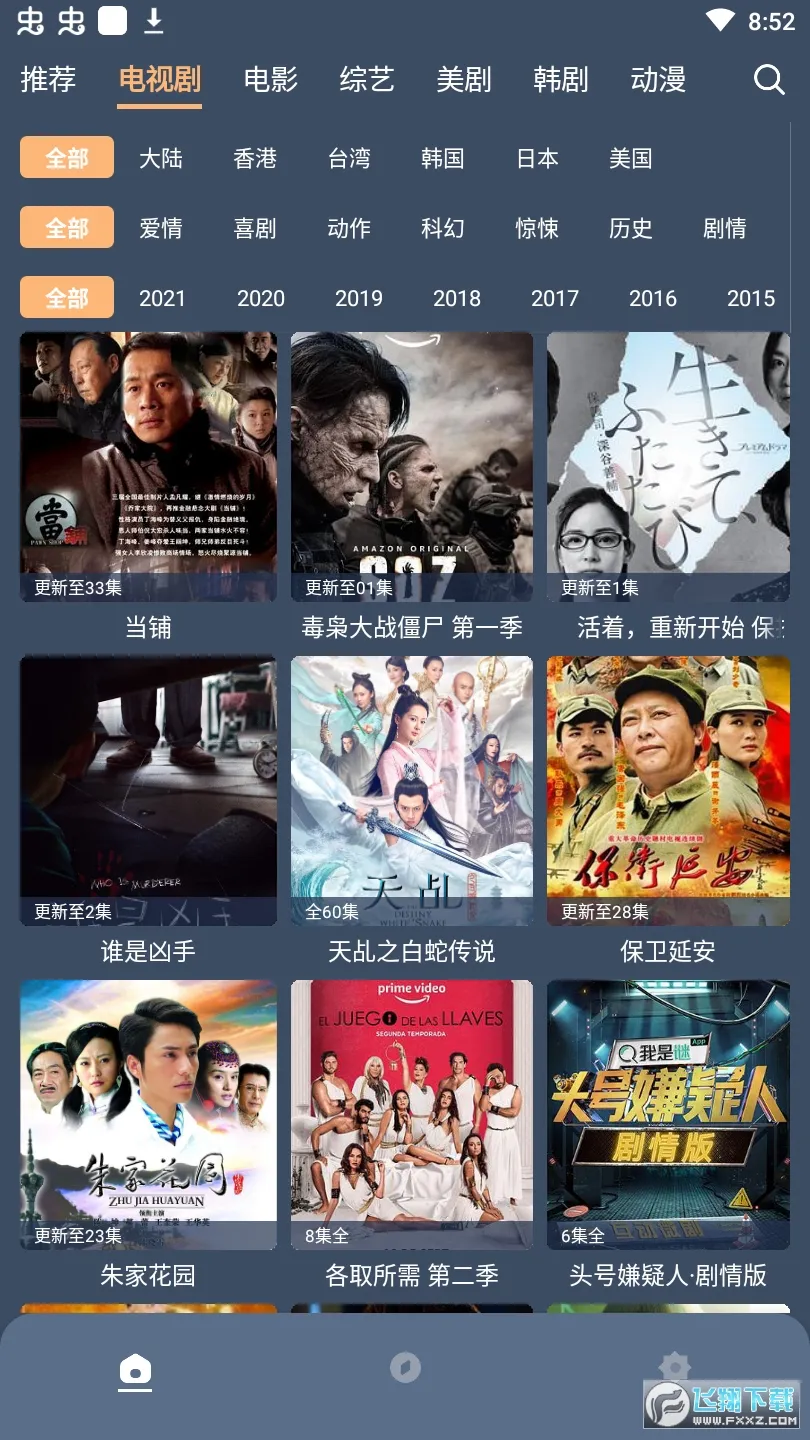Tap the discover compass in bottom bar
The image size is (810, 1440).
pyautogui.click(x=405, y=1367)
